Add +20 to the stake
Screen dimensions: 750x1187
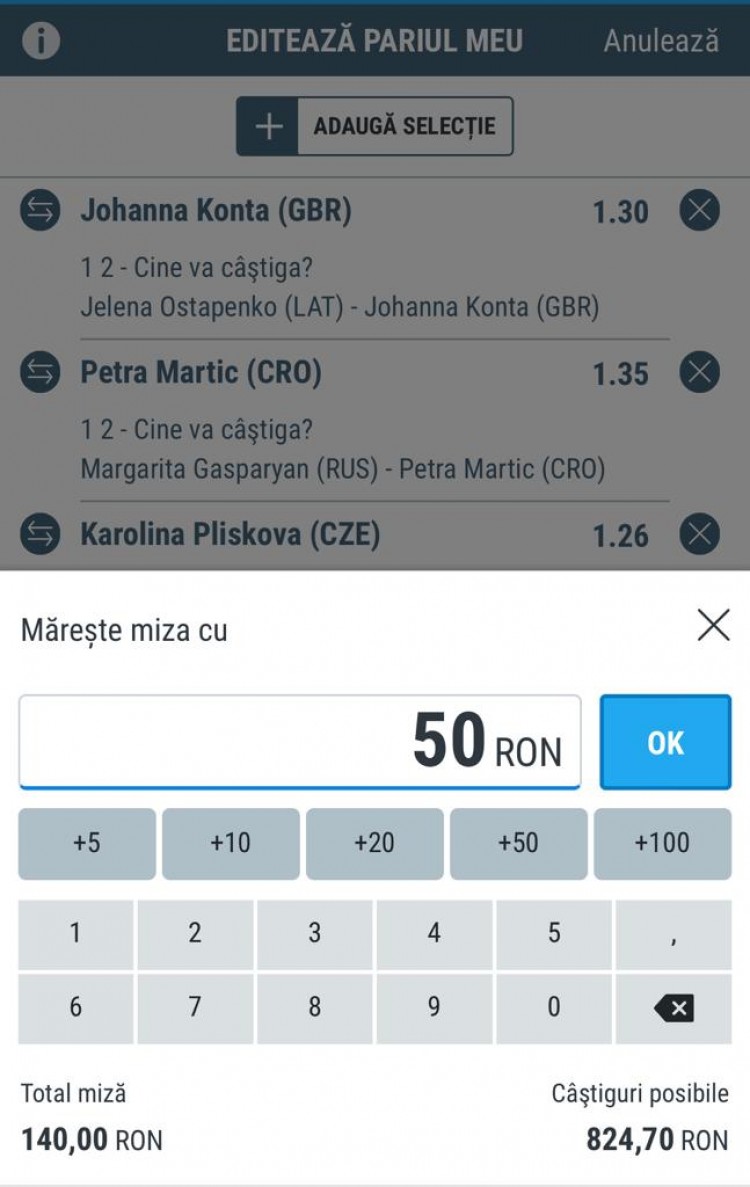tap(375, 843)
